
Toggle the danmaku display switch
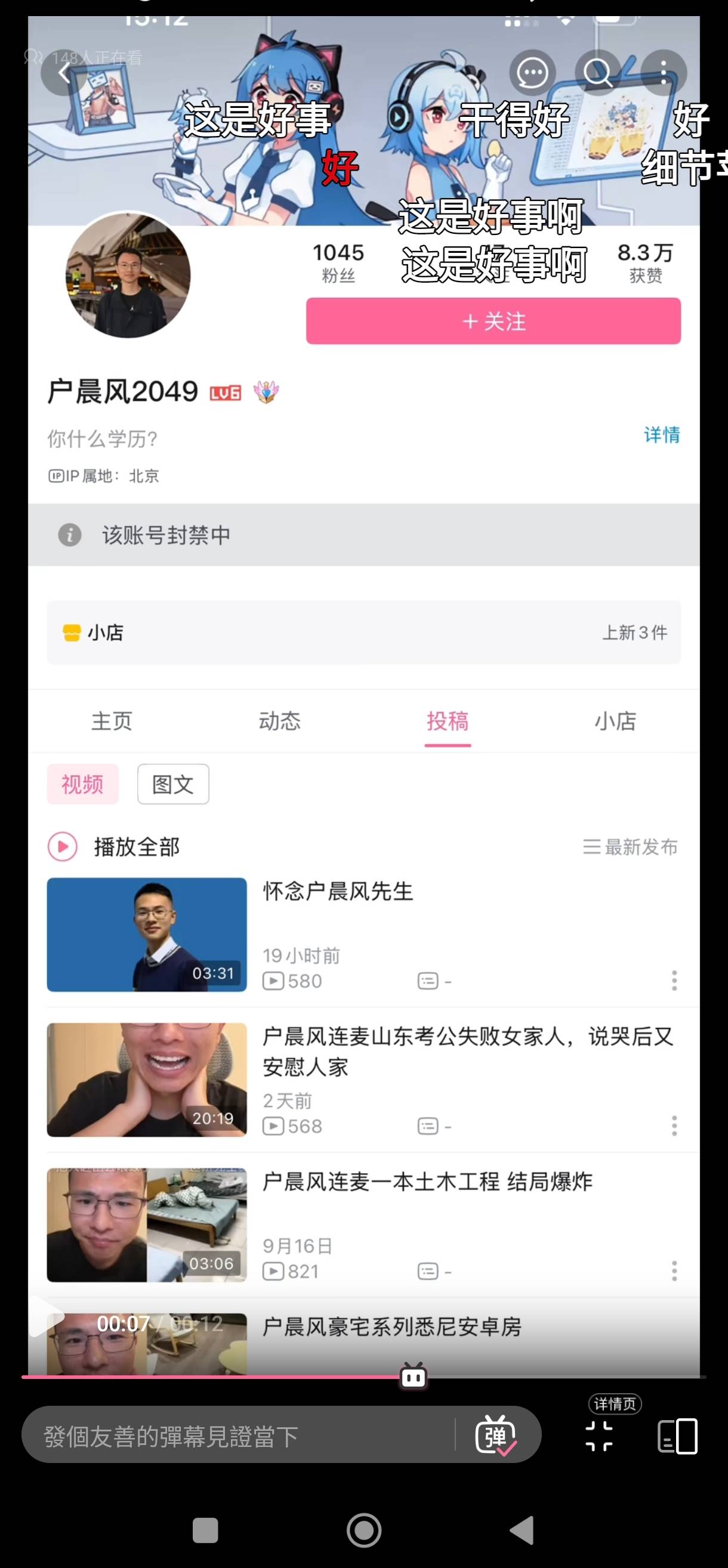tap(496, 1436)
